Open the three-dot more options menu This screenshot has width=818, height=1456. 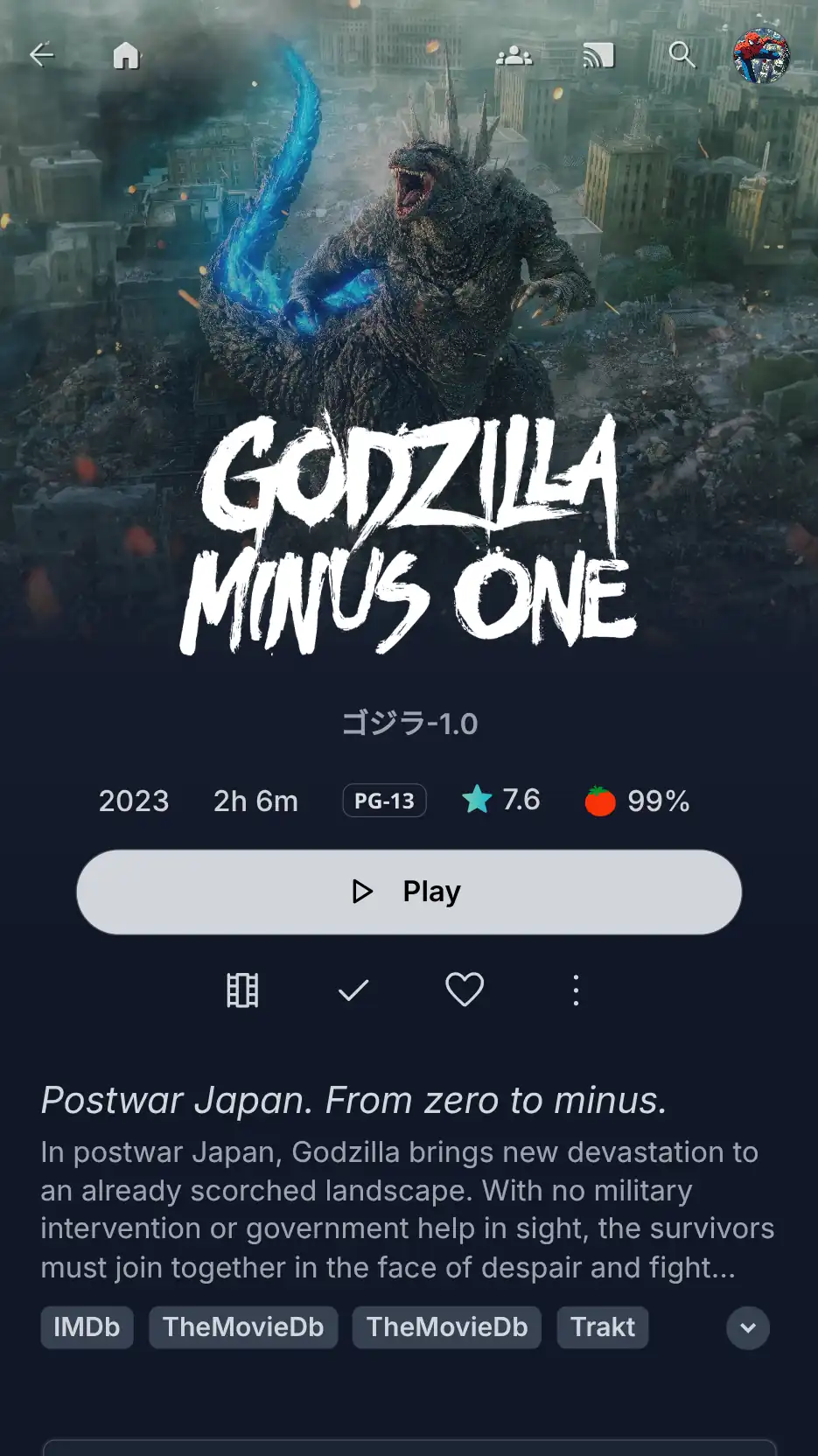point(576,990)
